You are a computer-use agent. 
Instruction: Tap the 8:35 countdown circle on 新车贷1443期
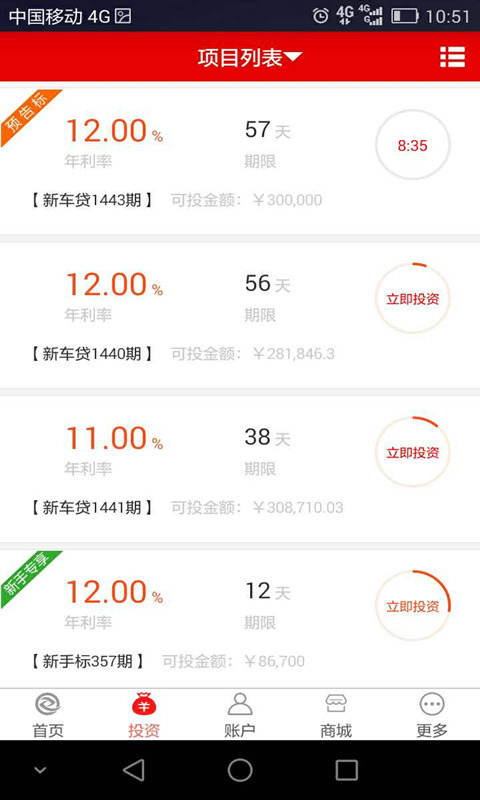[413, 146]
